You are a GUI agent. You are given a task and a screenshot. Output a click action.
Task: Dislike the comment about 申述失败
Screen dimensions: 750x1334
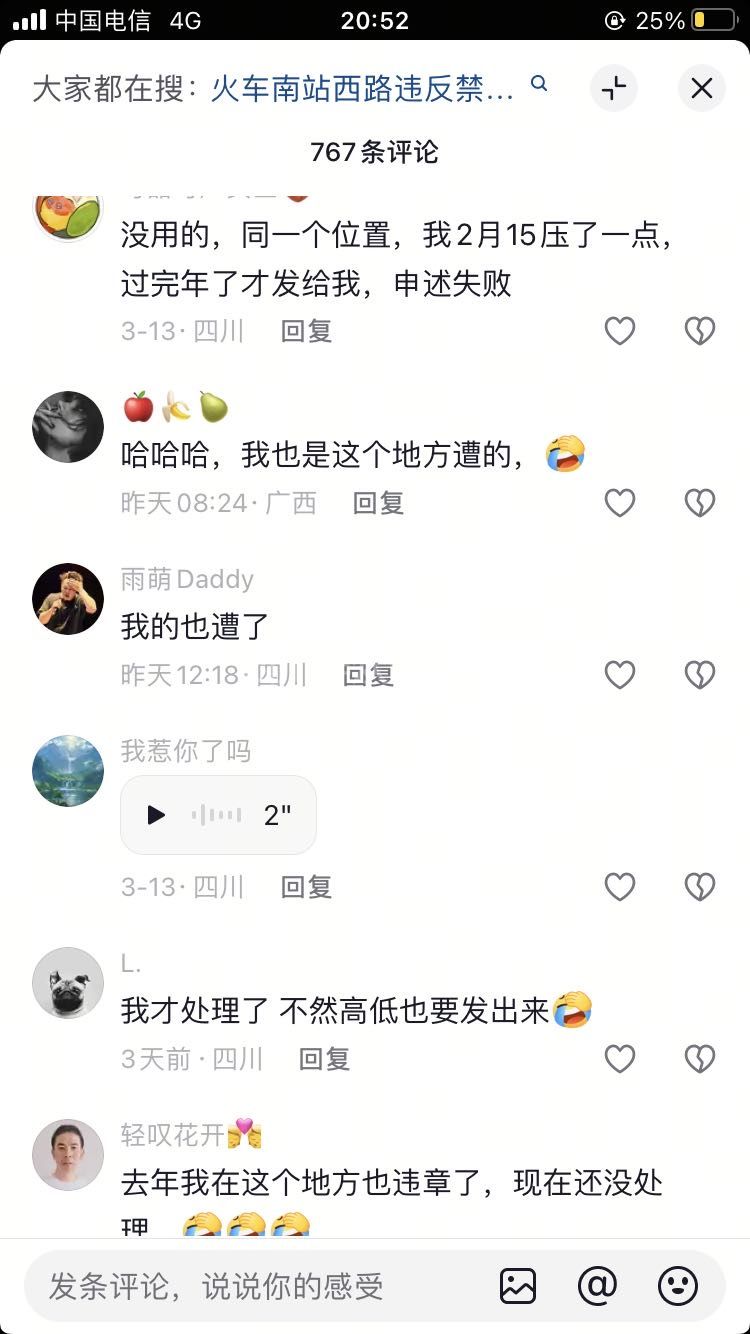click(700, 331)
